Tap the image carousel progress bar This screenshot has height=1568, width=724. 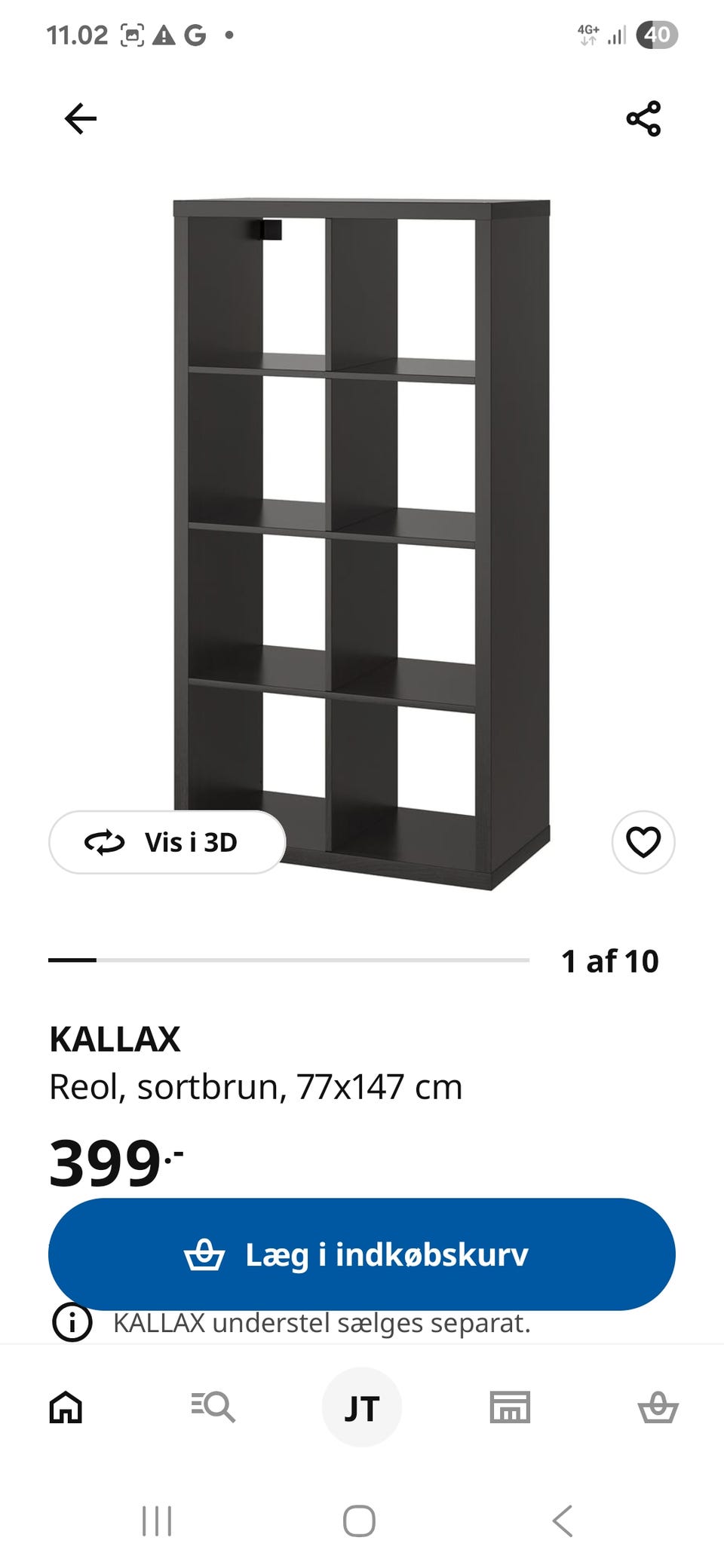click(x=288, y=960)
